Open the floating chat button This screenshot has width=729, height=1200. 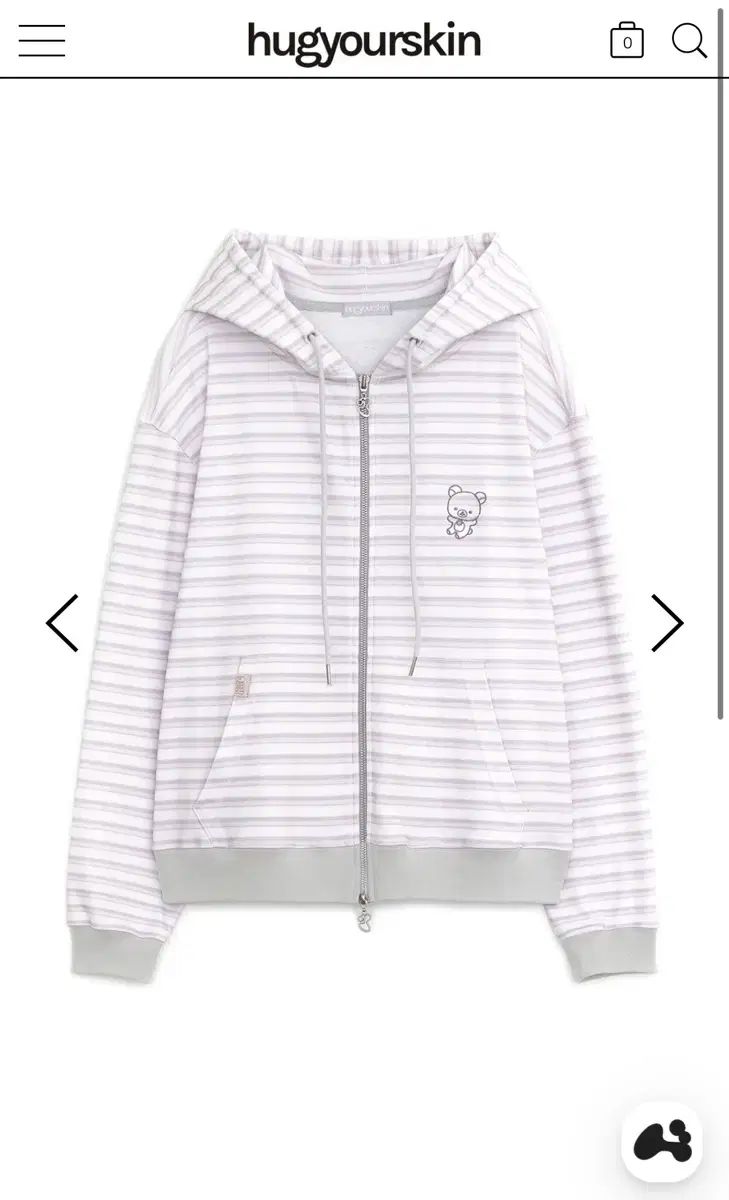click(x=662, y=1141)
